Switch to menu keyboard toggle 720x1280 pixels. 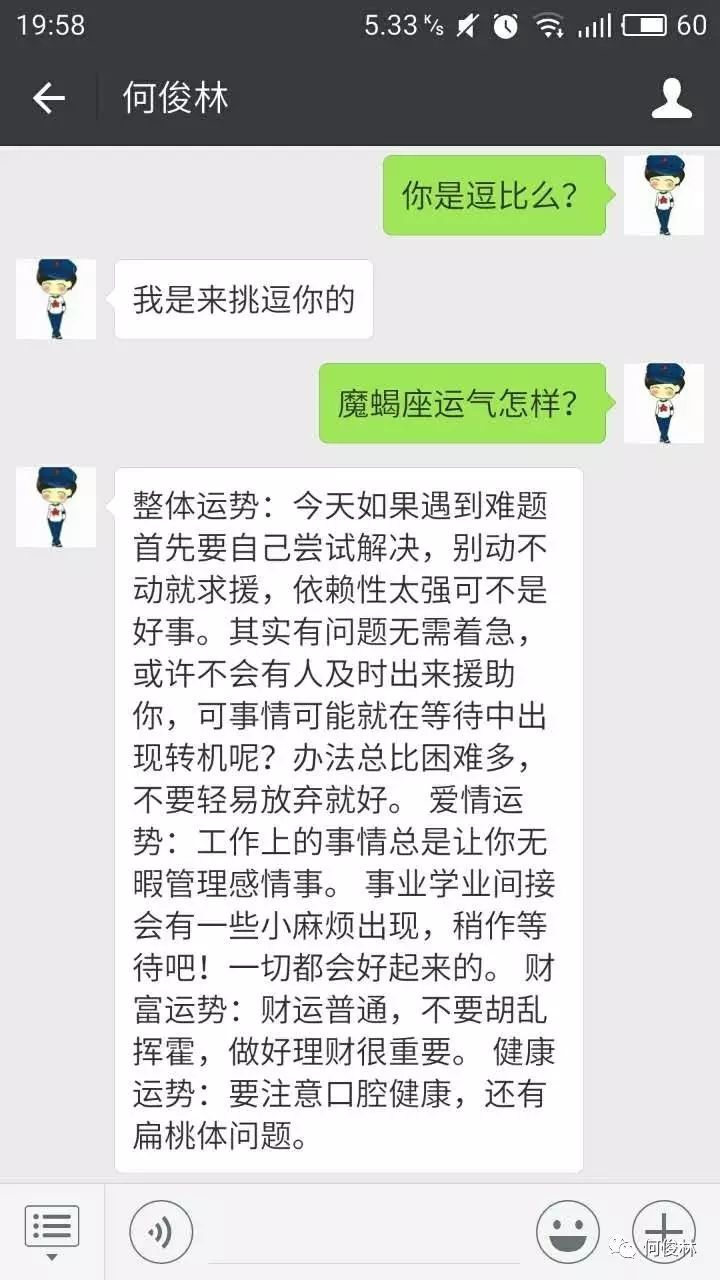point(52,1230)
